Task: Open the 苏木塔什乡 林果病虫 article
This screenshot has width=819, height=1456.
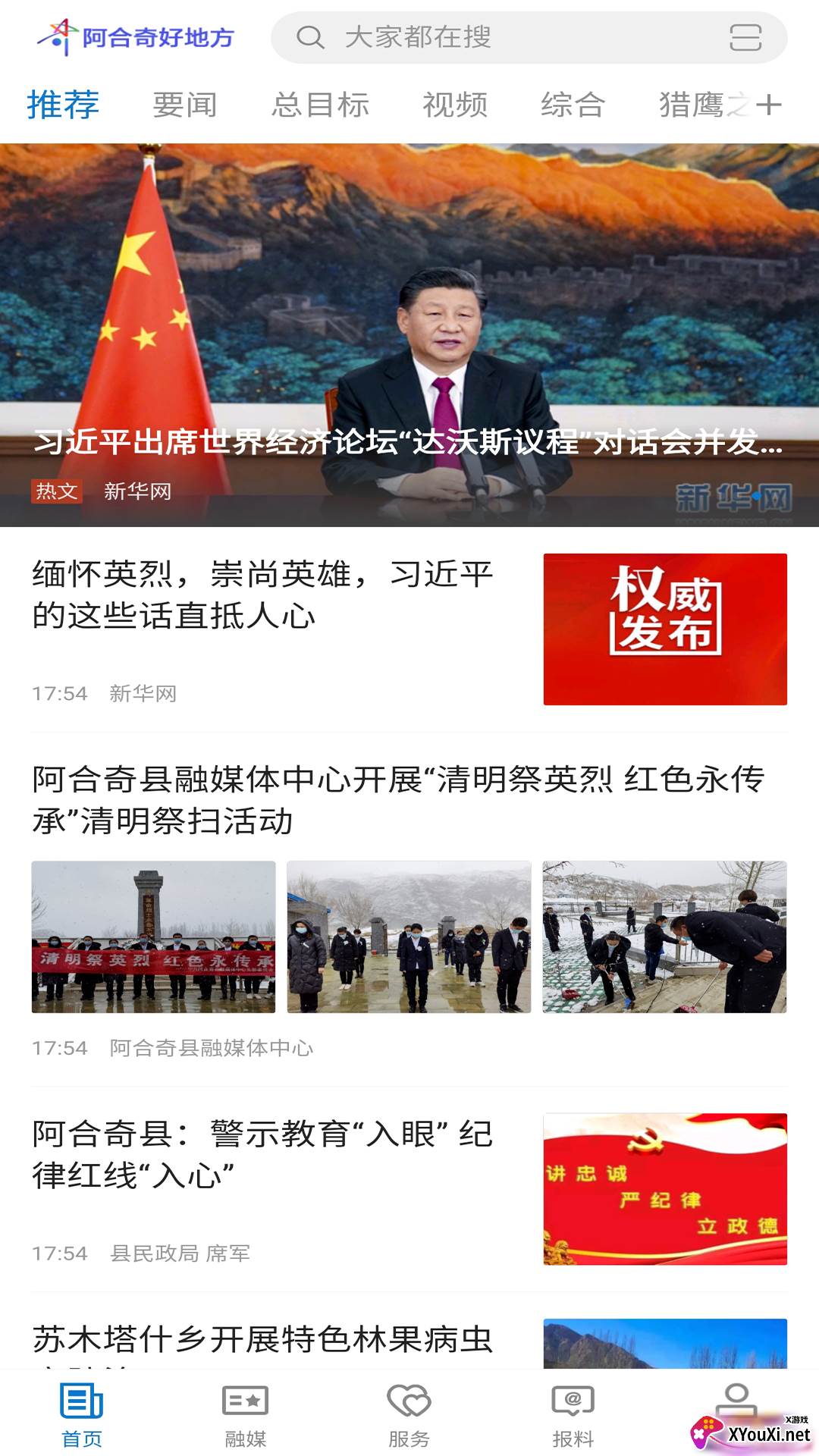Action: pyautogui.click(x=262, y=1341)
